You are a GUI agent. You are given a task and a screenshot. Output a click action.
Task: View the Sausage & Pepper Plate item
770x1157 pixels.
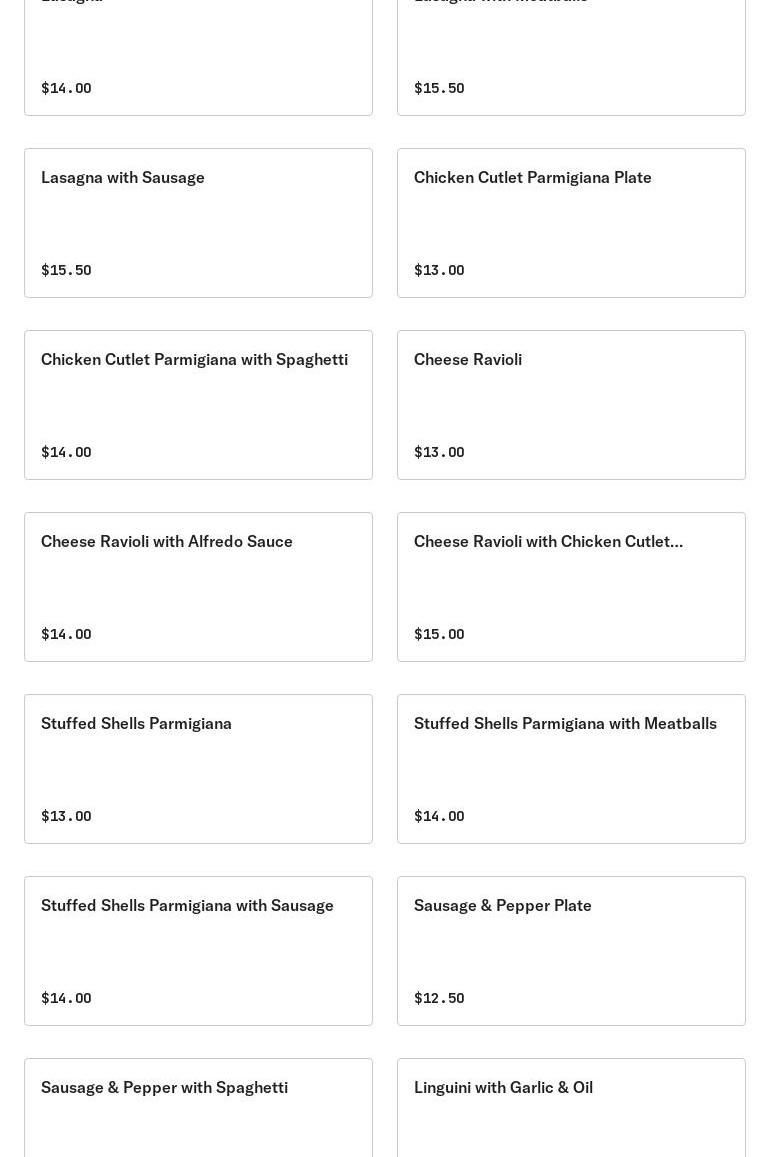pos(571,950)
